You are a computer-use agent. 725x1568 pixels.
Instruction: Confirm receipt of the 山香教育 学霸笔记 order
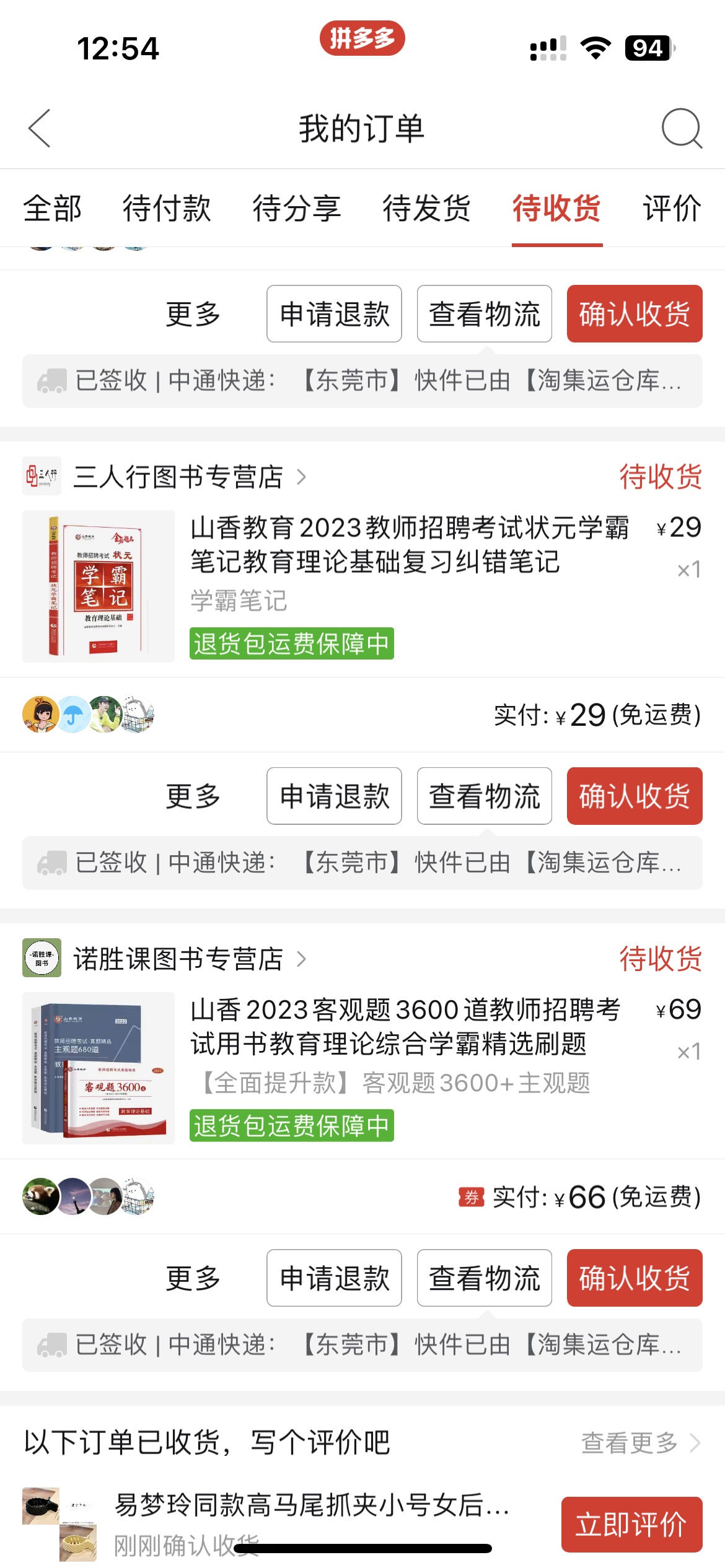tap(634, 796)
